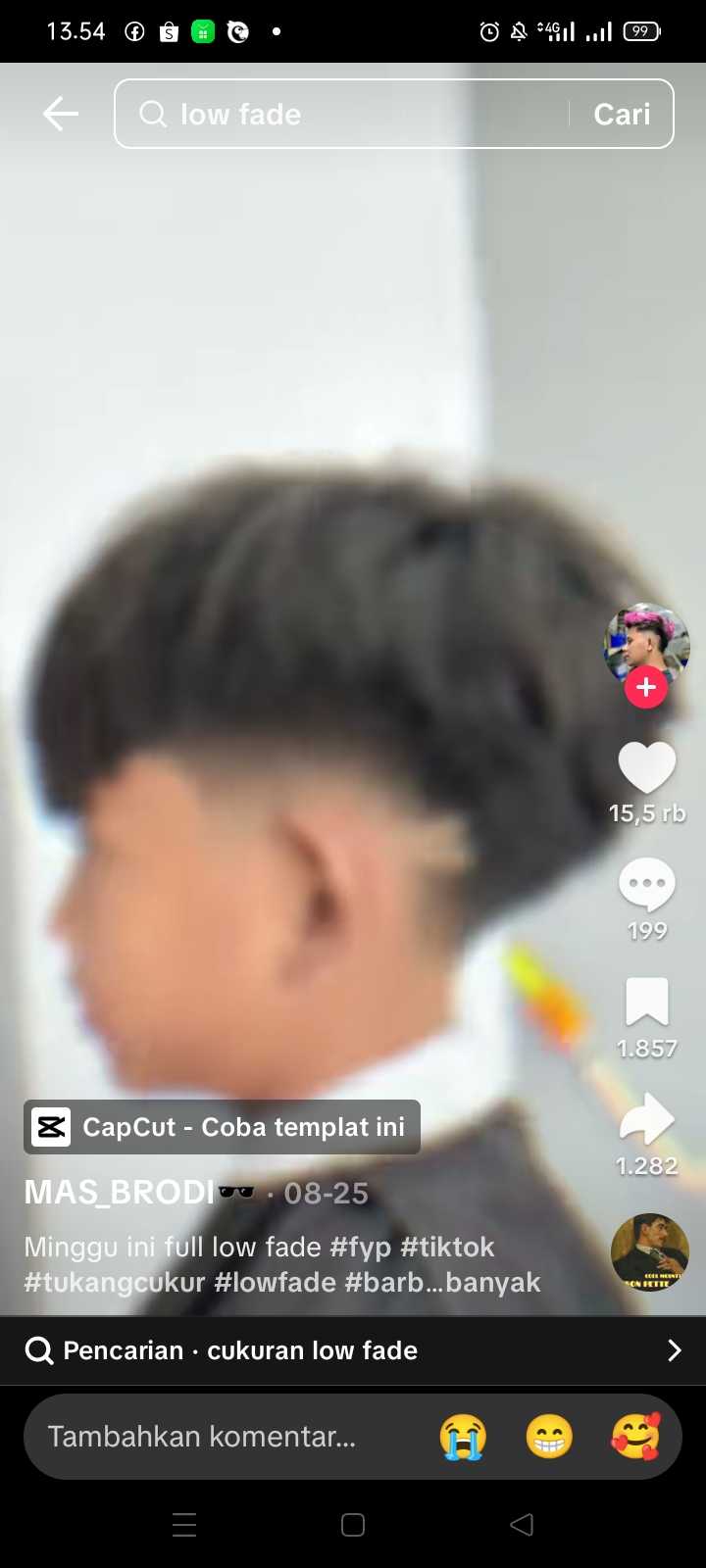Viewport: 706px width, 1568px height.
Task: Try the CapCut template
Action: coord(223,1127)
